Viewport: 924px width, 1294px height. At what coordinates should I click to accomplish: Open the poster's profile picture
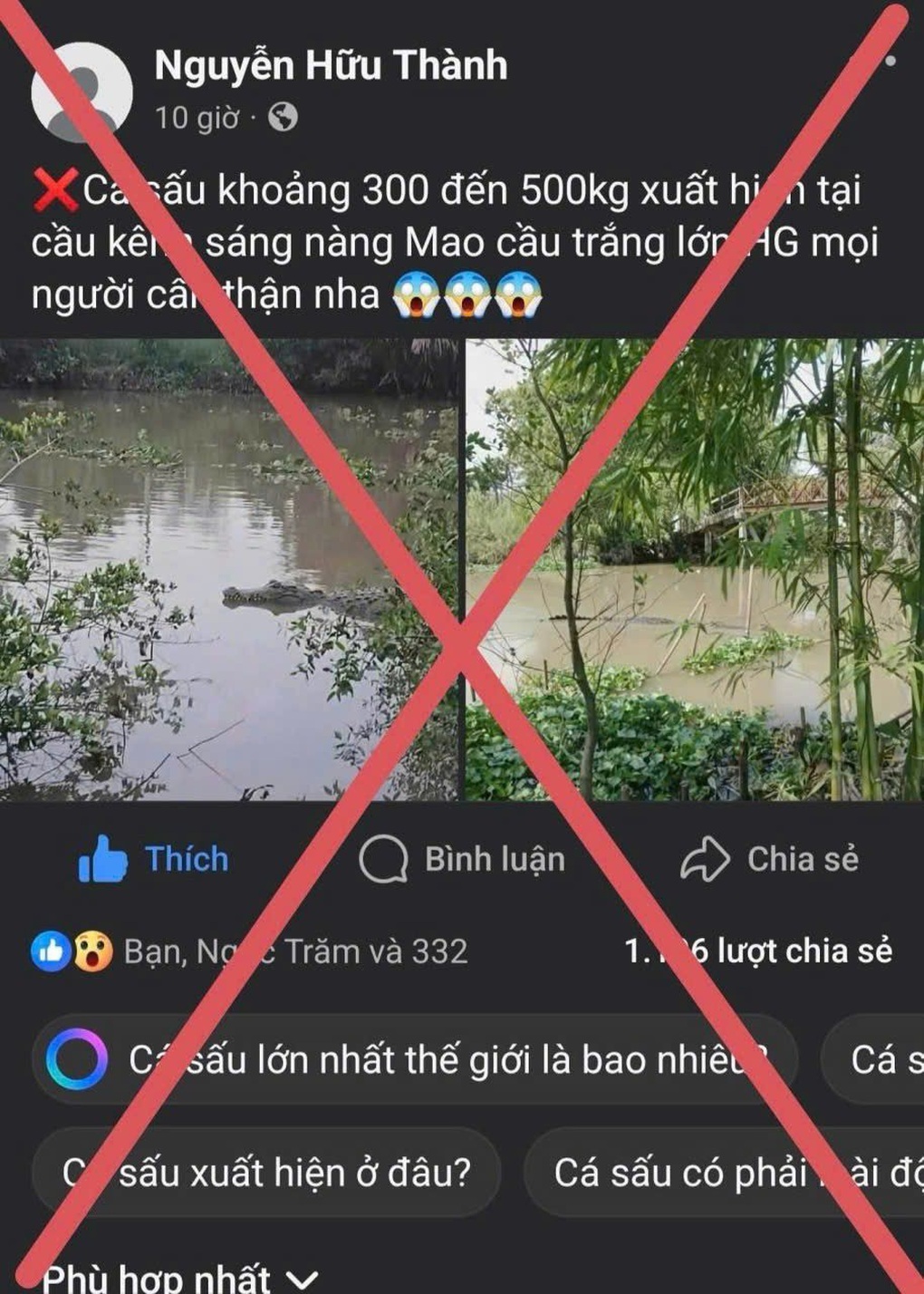click(x=82, y=92)
